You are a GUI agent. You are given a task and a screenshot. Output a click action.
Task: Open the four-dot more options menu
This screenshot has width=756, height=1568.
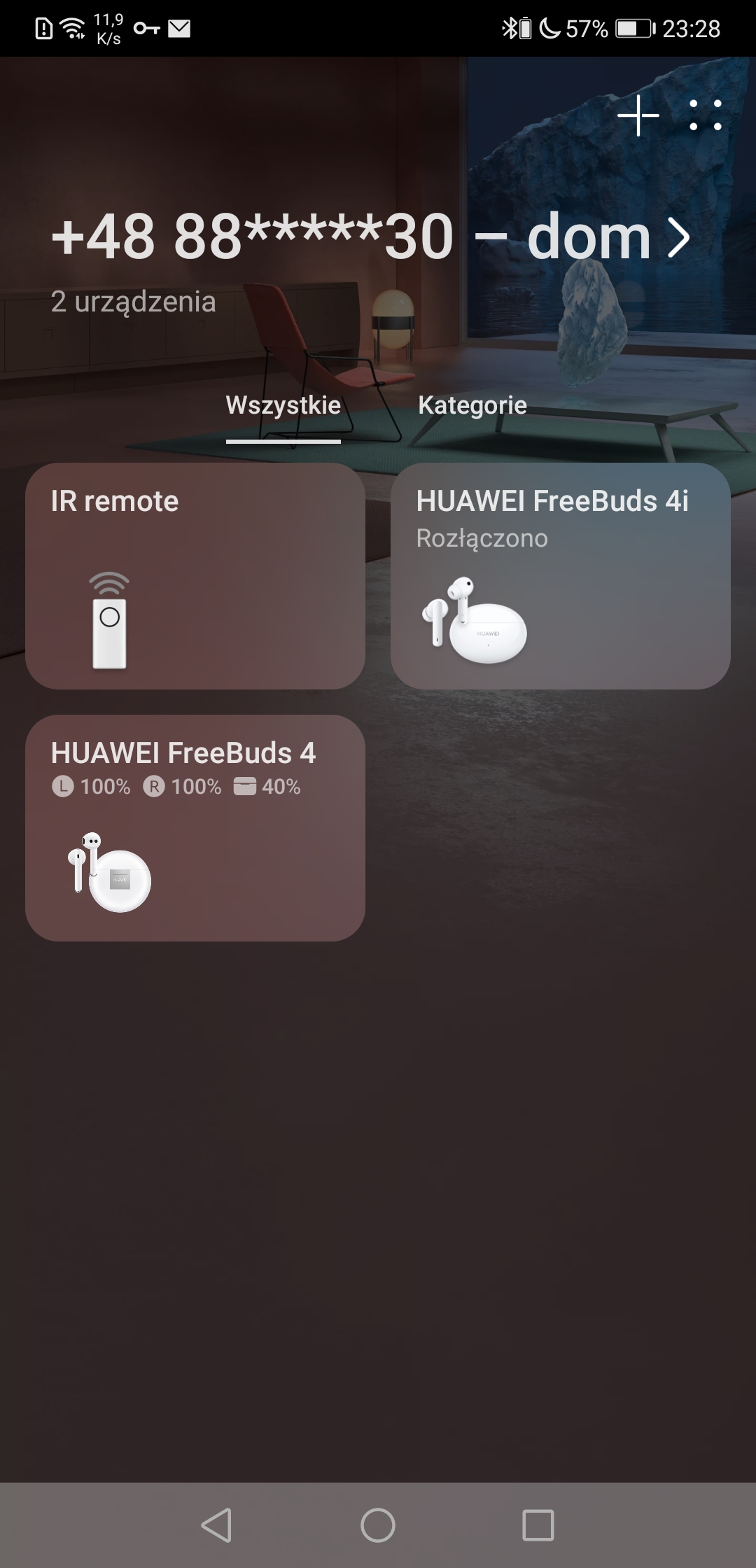click(705, 115)
